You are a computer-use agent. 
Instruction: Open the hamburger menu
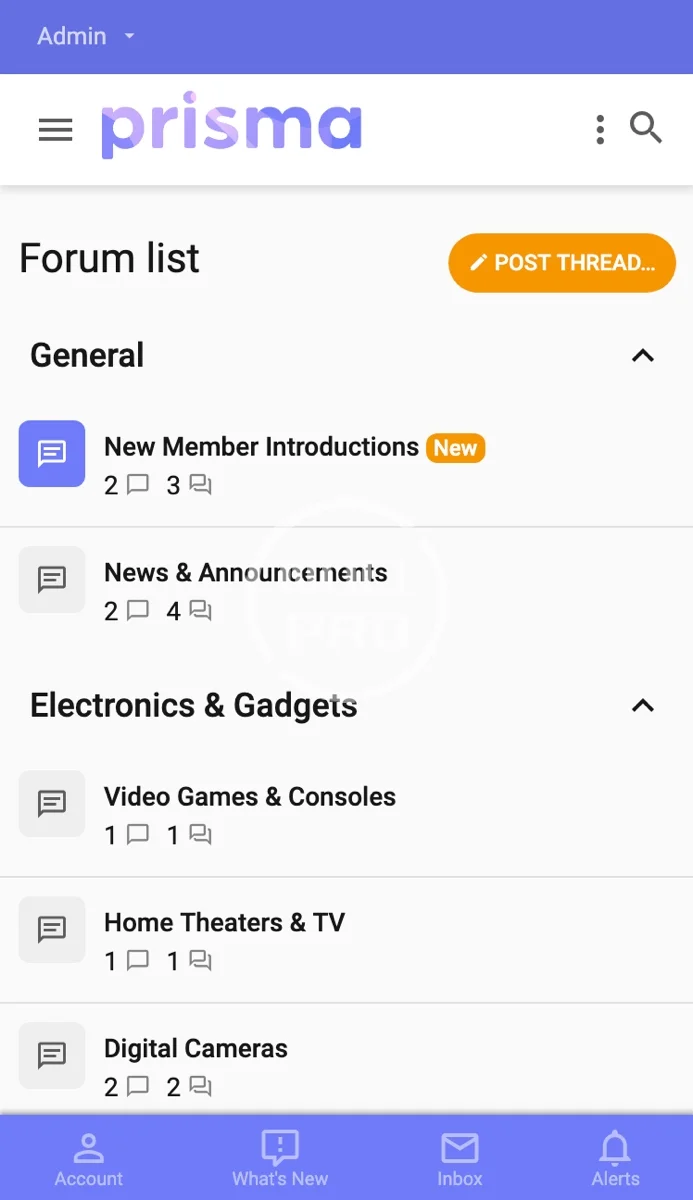click(55, 130)
